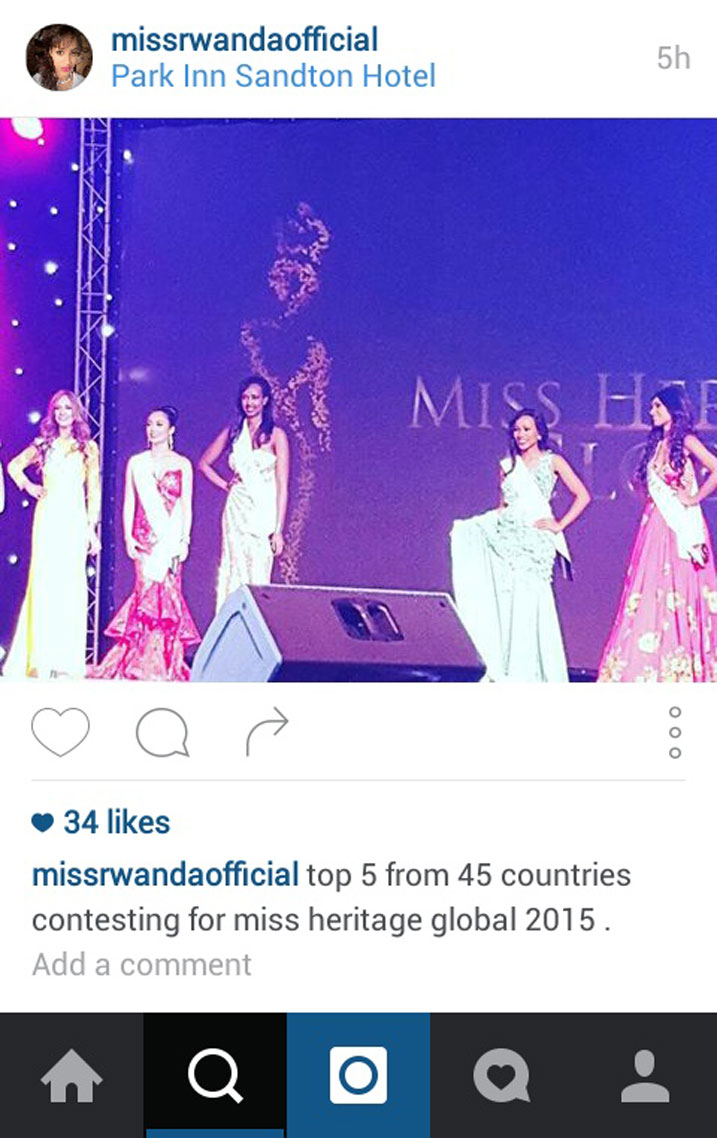This screenshot has height=1138, width=717.
Task: Tap Add a comment field
Action: (142, 964)
